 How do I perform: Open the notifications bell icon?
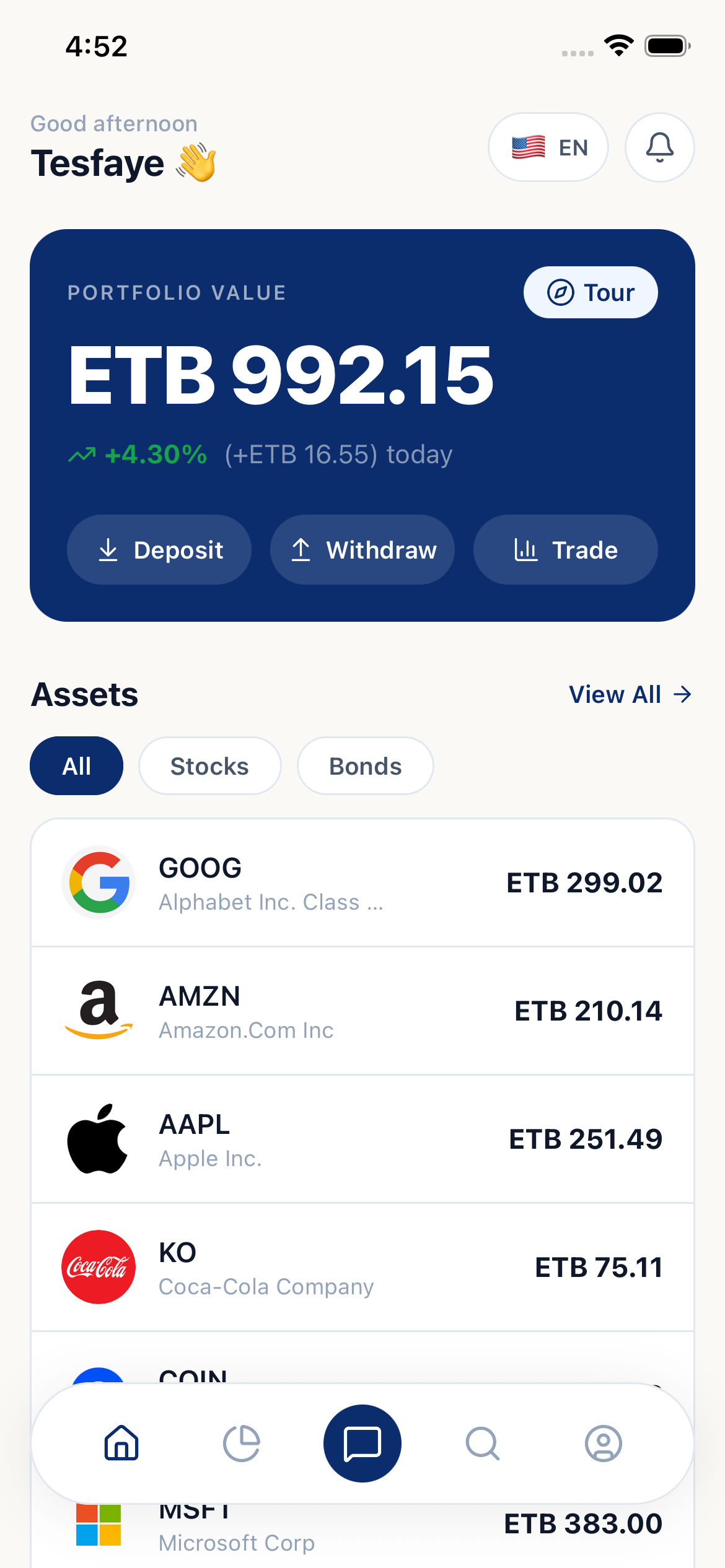(x=659, y=147)
